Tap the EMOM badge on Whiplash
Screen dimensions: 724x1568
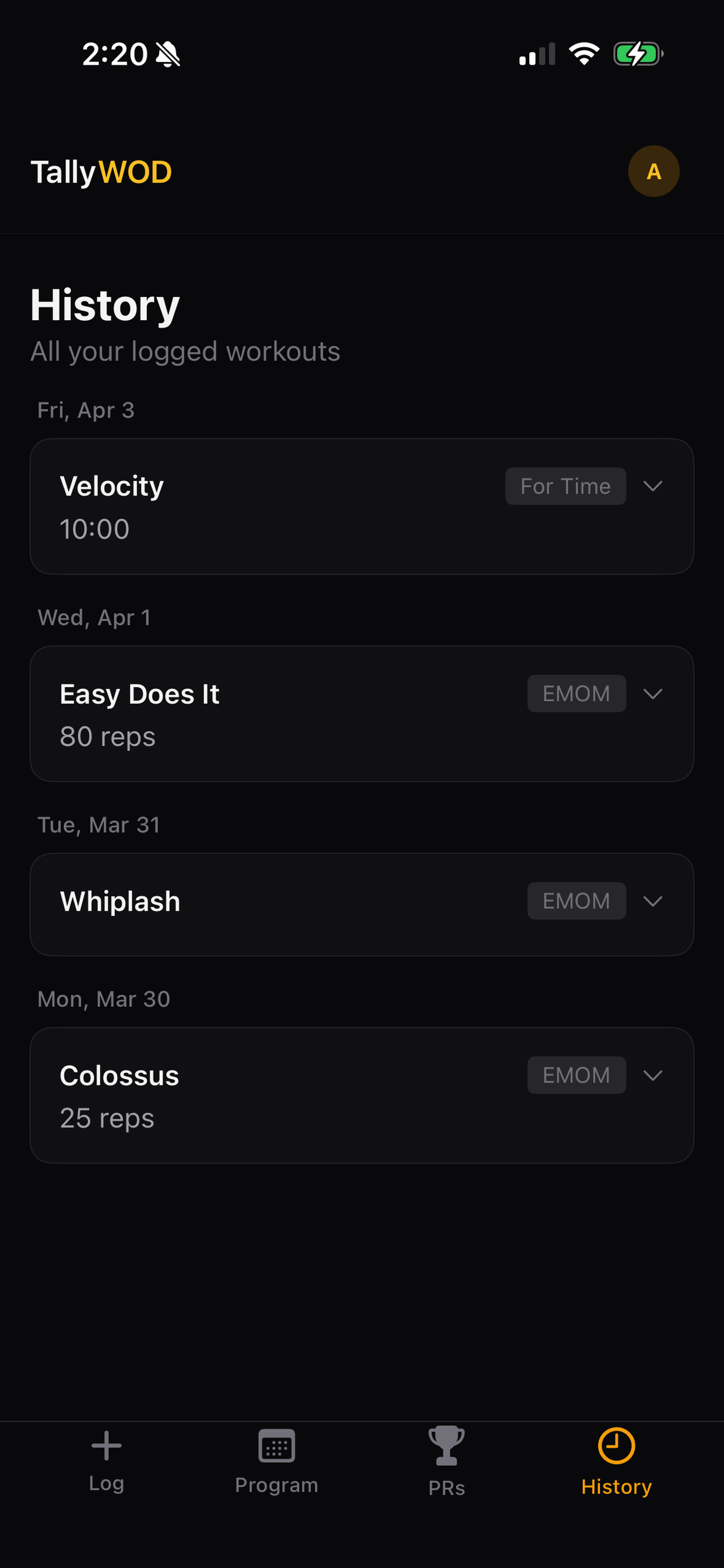pyautogui.click(x=576, y=901)
